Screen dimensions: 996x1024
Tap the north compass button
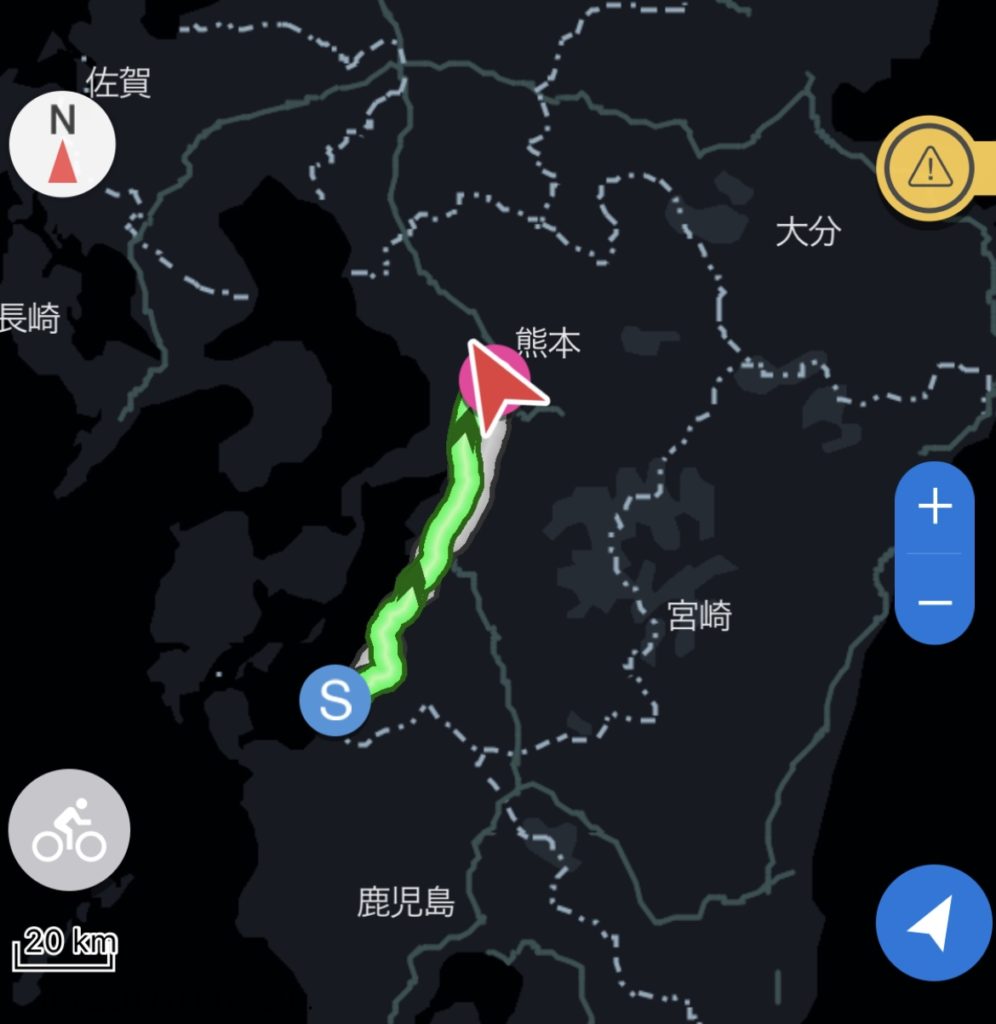point(62,145)
